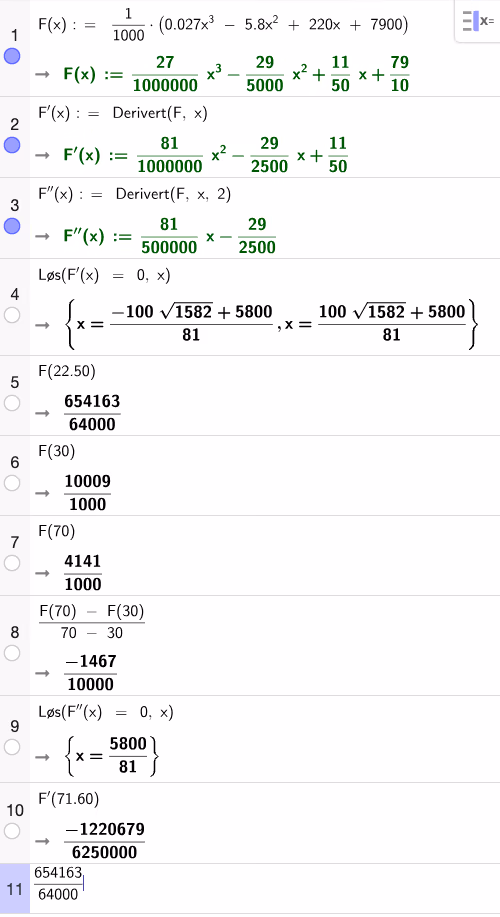Hide the derivative F'(x) in row 2
Screen dimensions: 500x917
coord(12,145)
